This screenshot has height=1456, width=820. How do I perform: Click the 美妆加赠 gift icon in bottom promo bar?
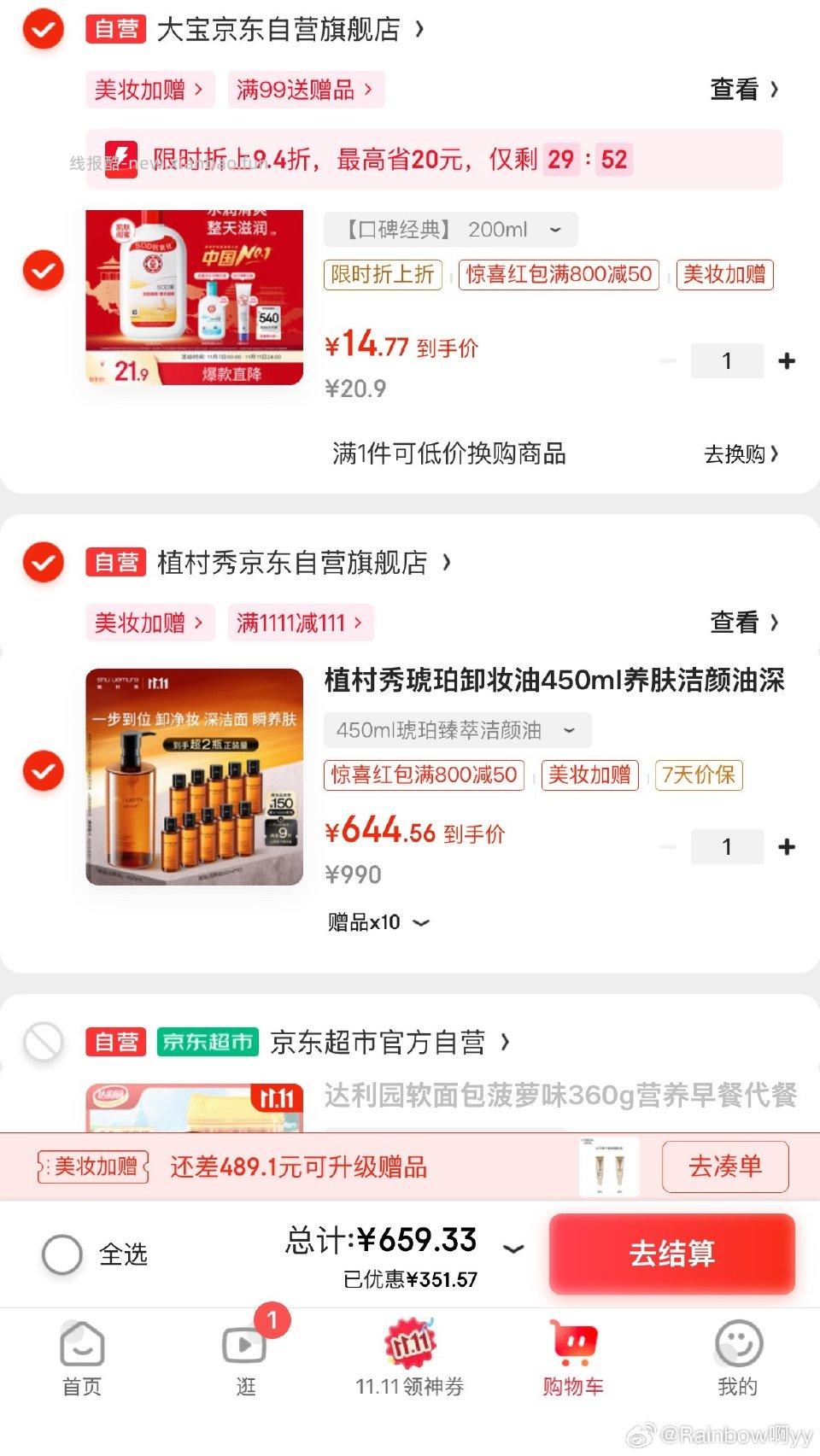93,1166
